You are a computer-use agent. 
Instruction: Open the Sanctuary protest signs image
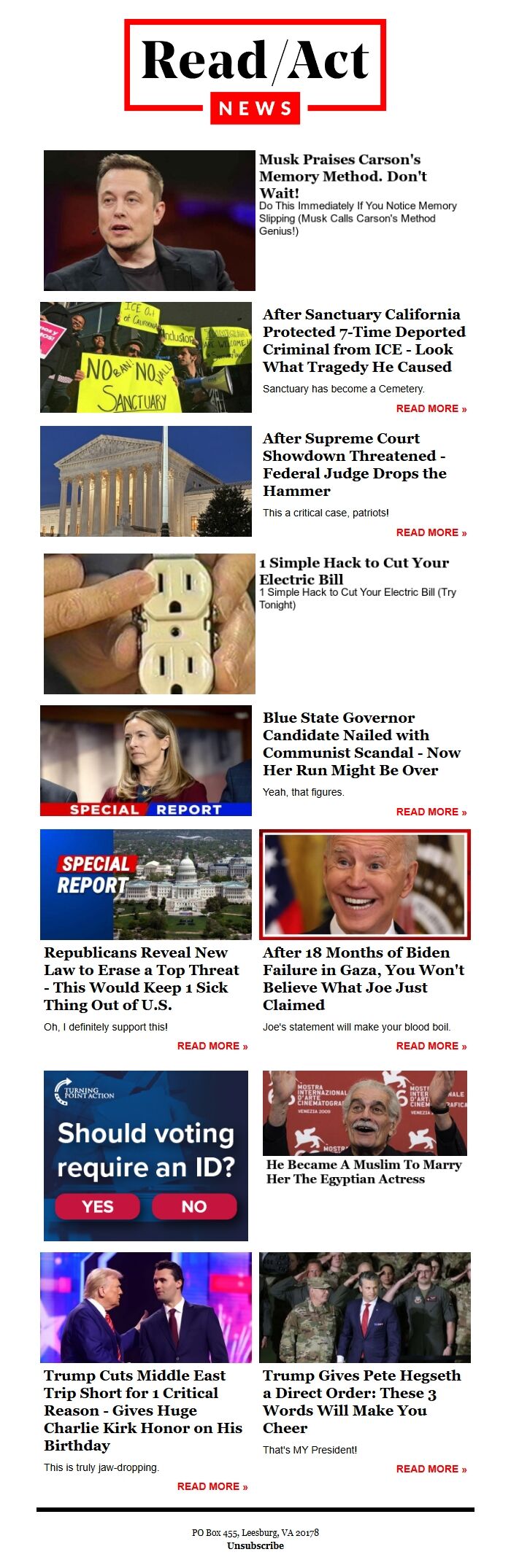145,357
